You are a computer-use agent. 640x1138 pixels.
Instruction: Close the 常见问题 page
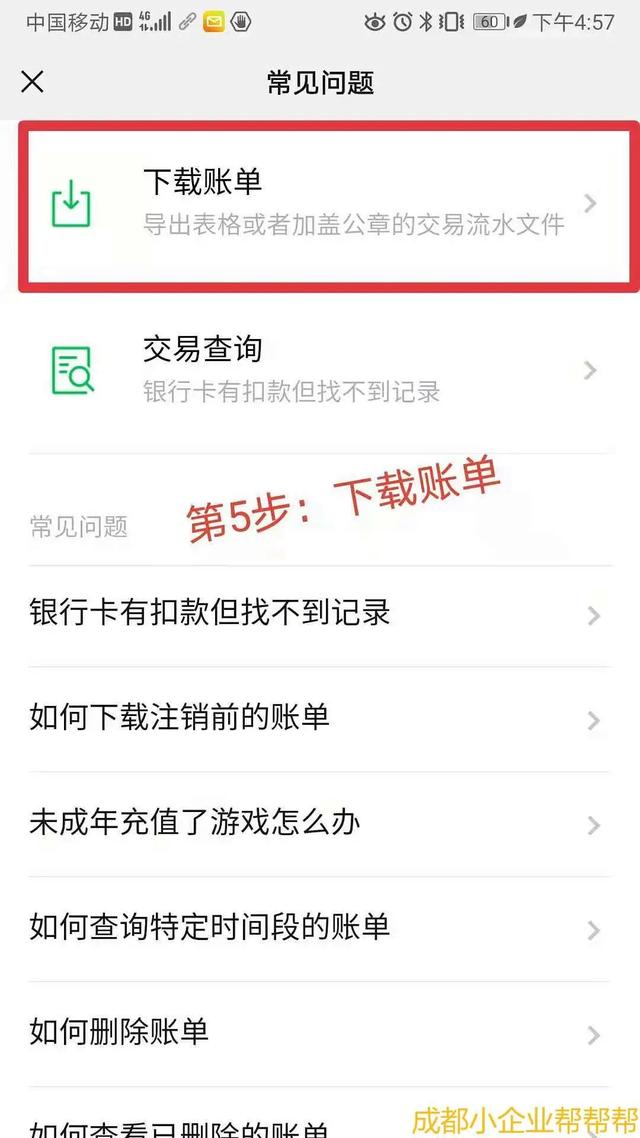coord(33,82)
